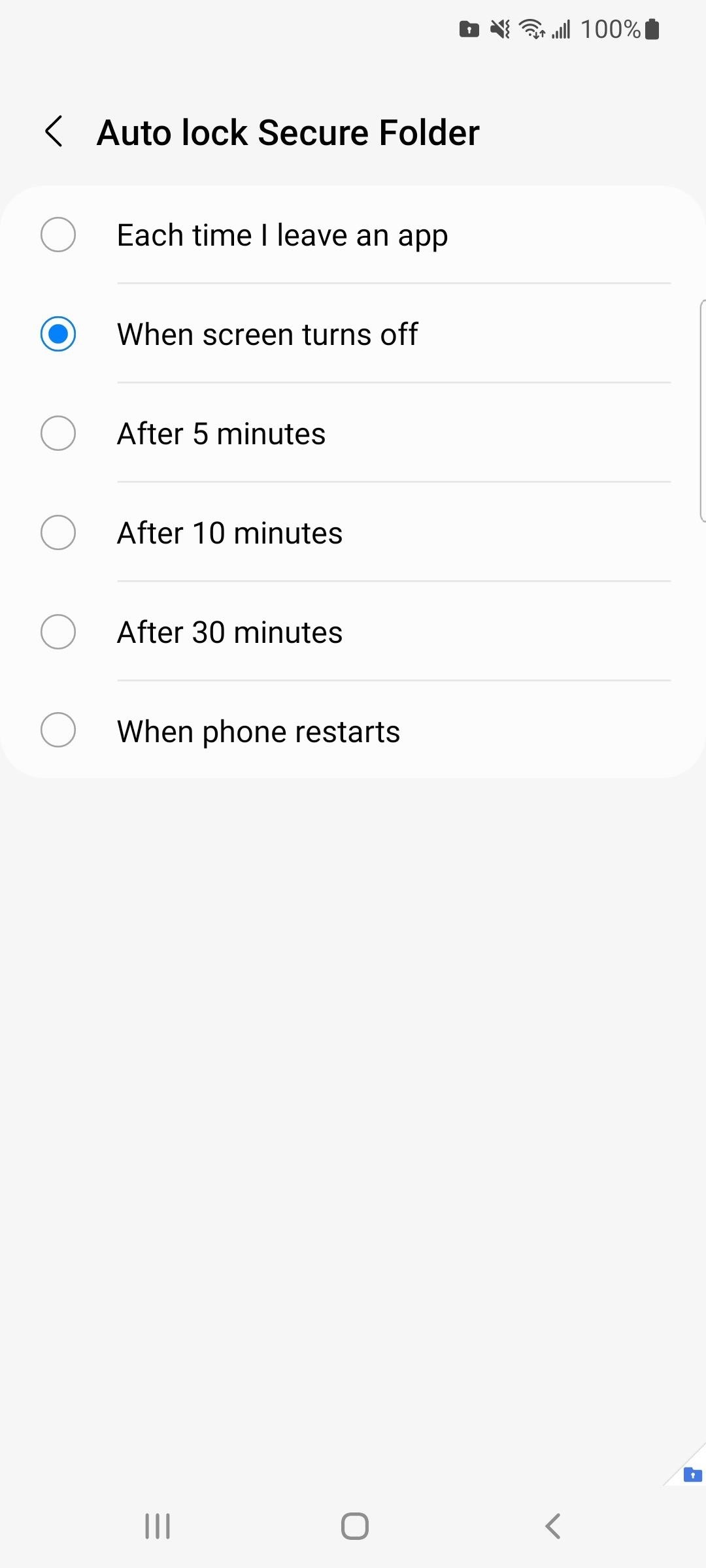
Task: Select After 30 minutes lock delay
Action: pyautogui.click(x=353, y=632)
